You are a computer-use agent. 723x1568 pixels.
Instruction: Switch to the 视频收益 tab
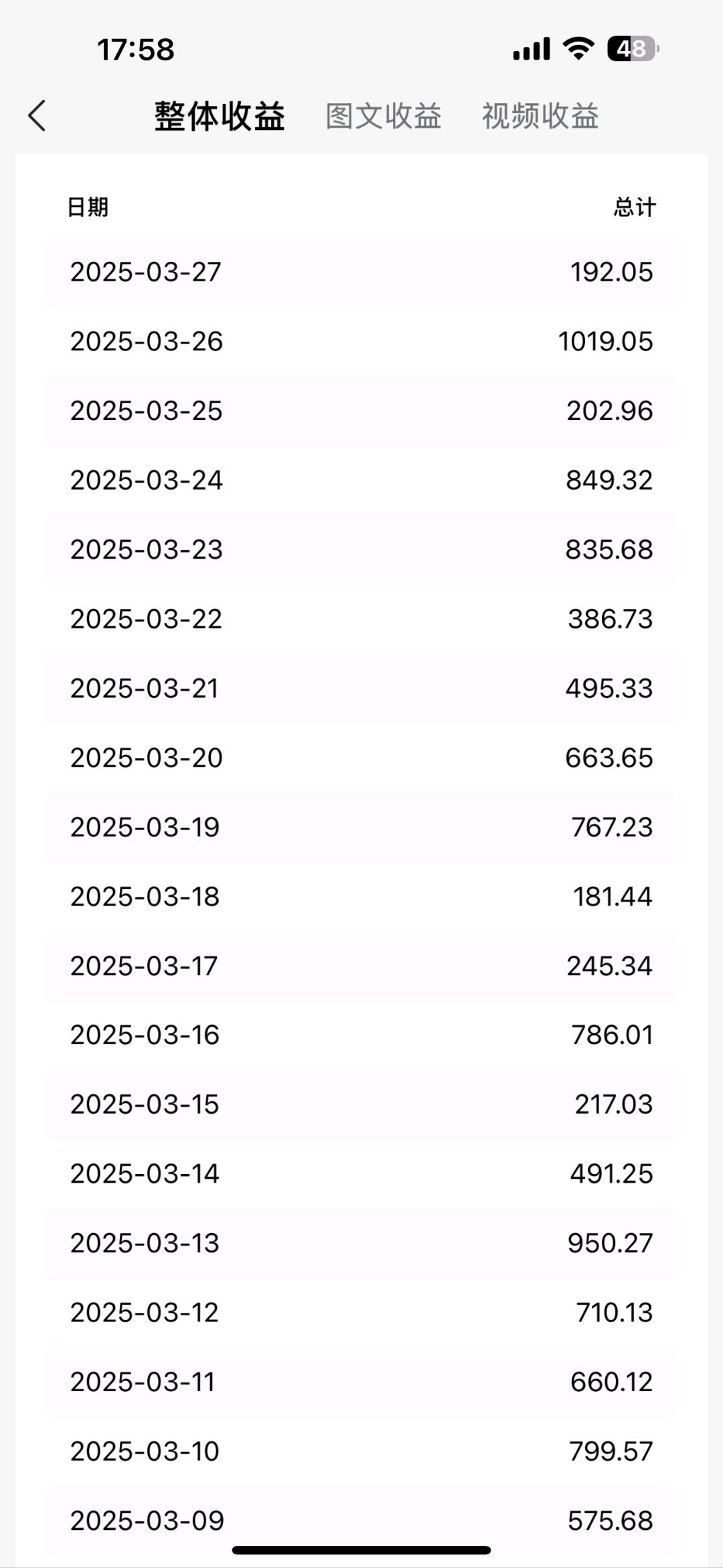tap(540, 117)
